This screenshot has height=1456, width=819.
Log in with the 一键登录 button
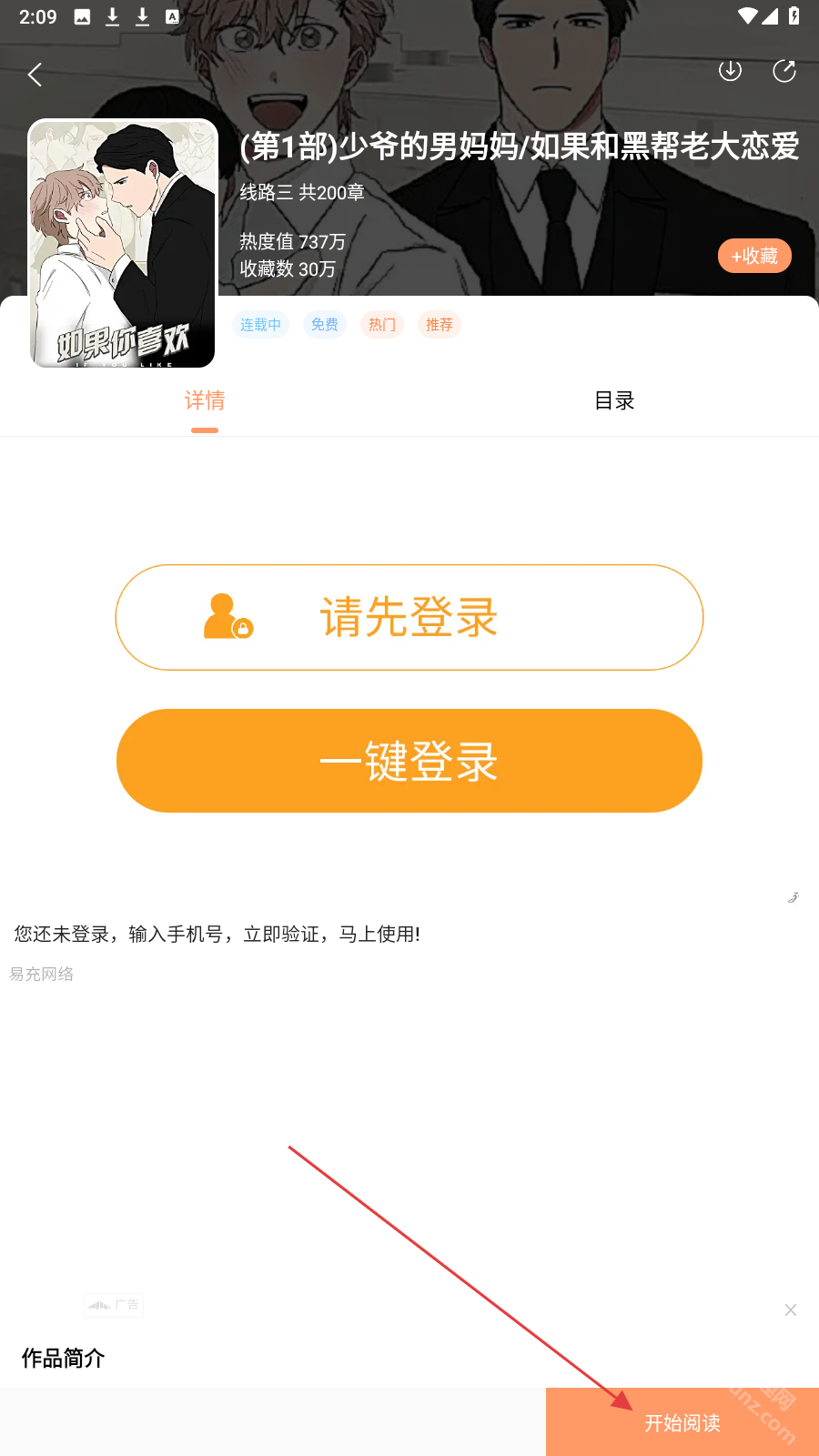[409, 761]
